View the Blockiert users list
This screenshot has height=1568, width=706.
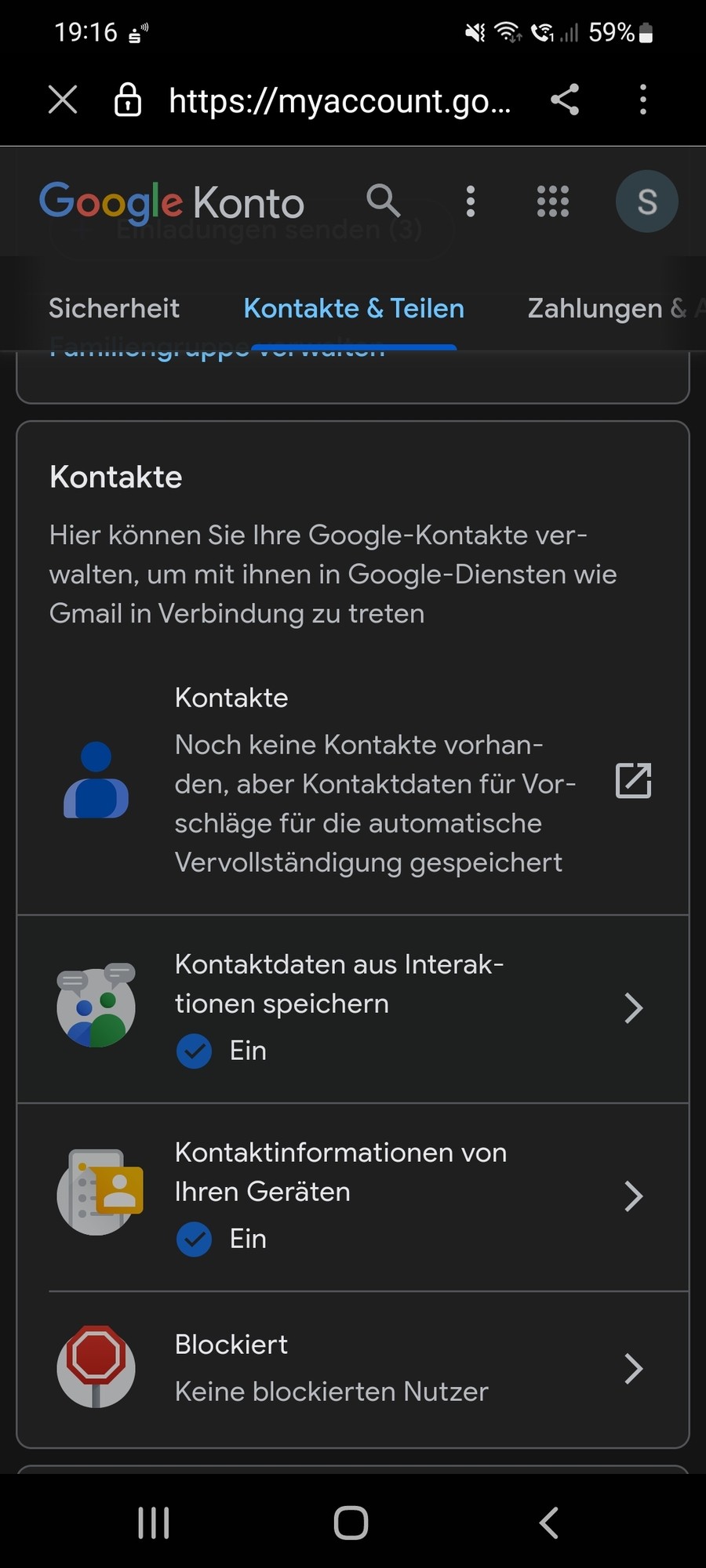coord(353,1369)
